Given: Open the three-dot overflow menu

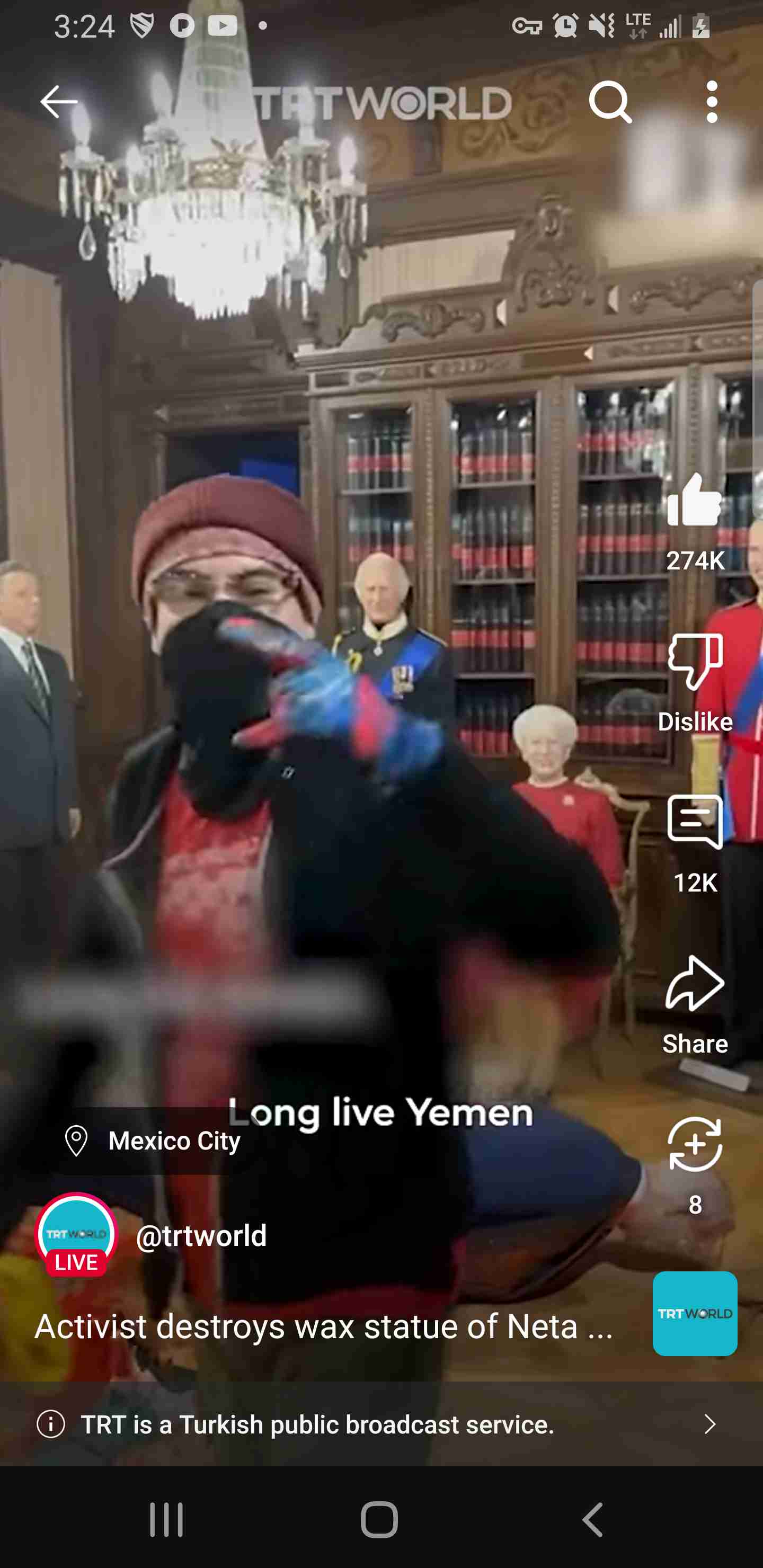Looking at the screenshot, I should (x=712, y=102).
